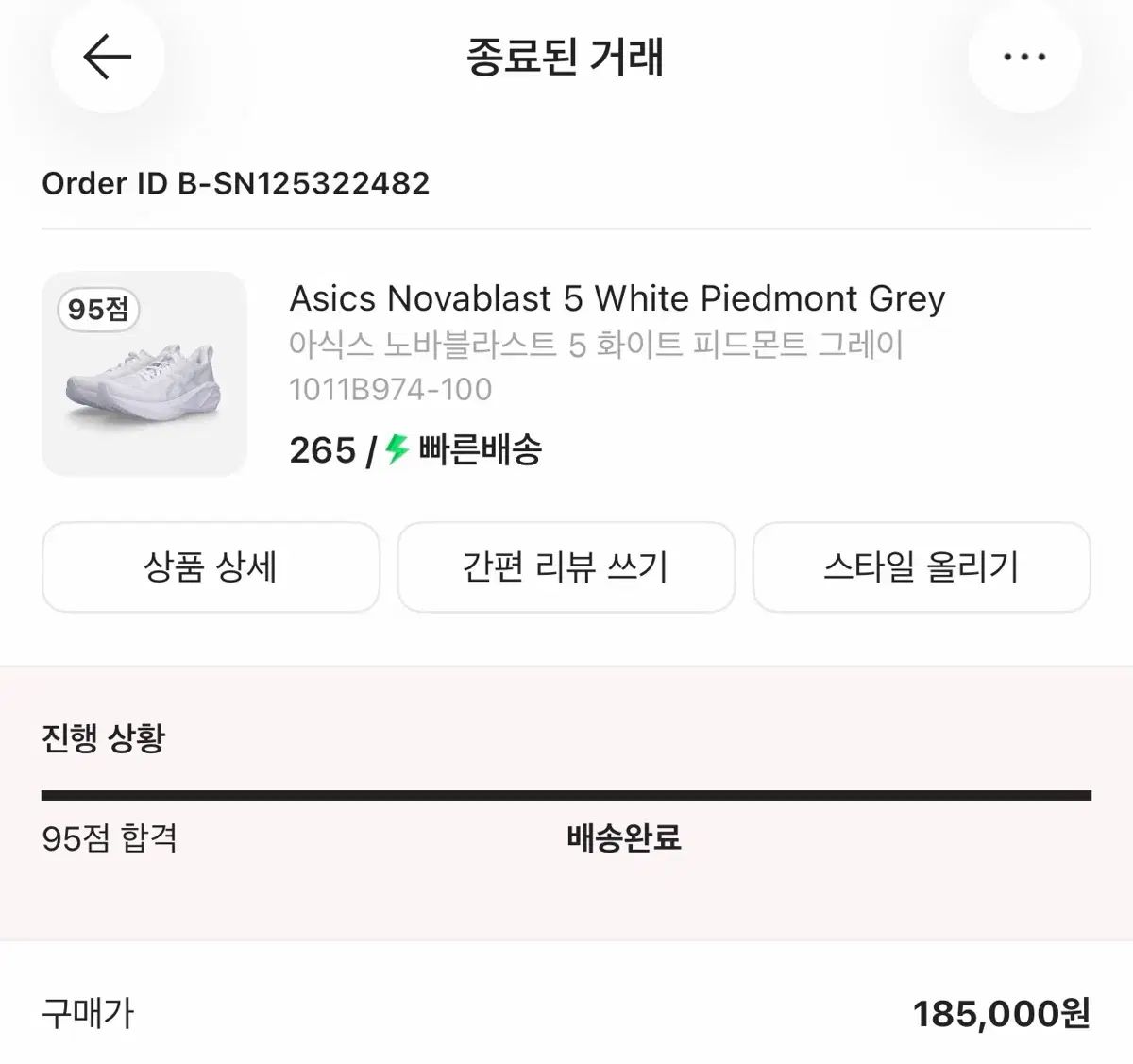
Task: Open the three-dot overflow menu
Action: 1024,57
